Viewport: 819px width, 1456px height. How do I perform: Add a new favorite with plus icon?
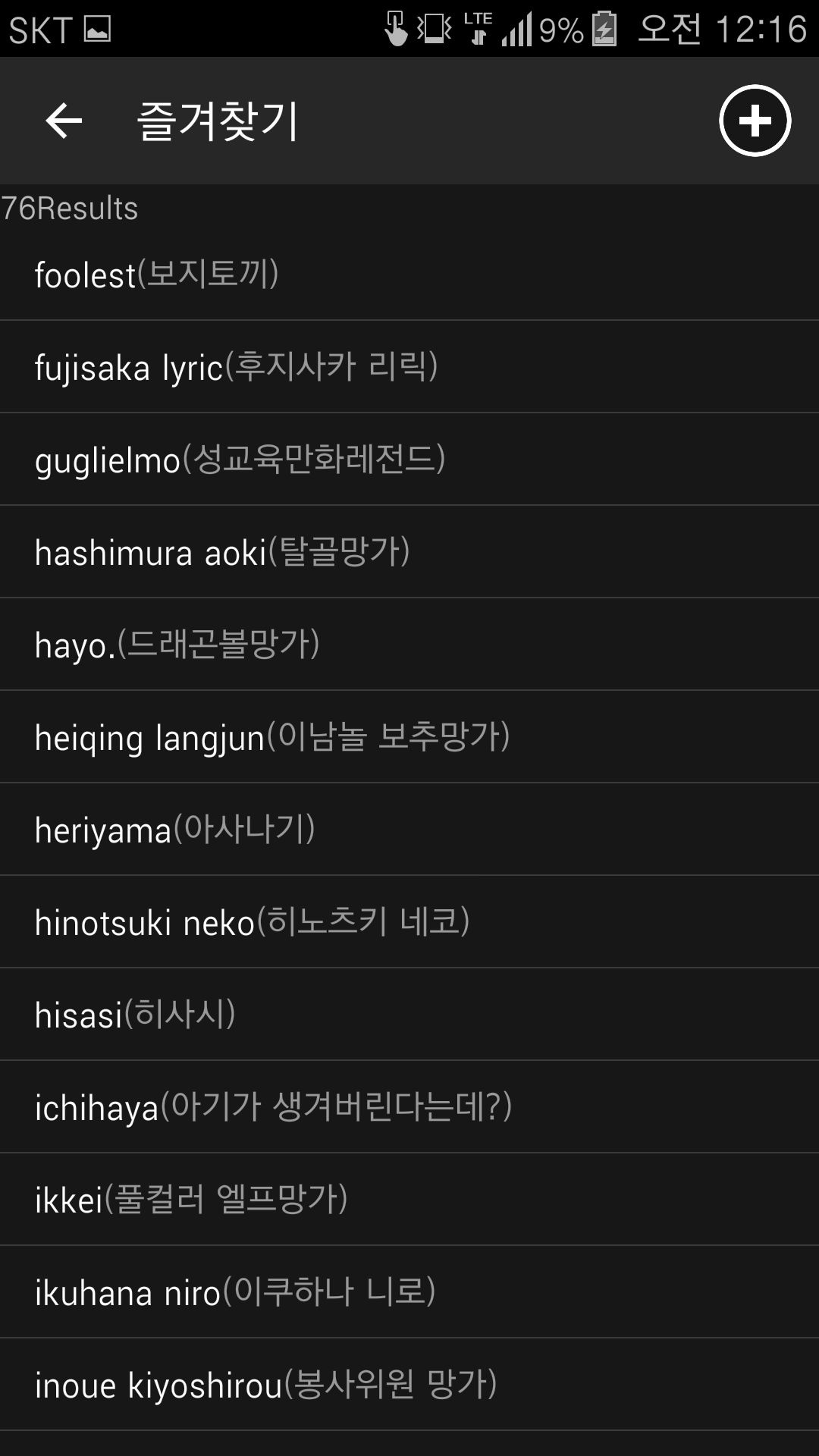pos(755,121)
